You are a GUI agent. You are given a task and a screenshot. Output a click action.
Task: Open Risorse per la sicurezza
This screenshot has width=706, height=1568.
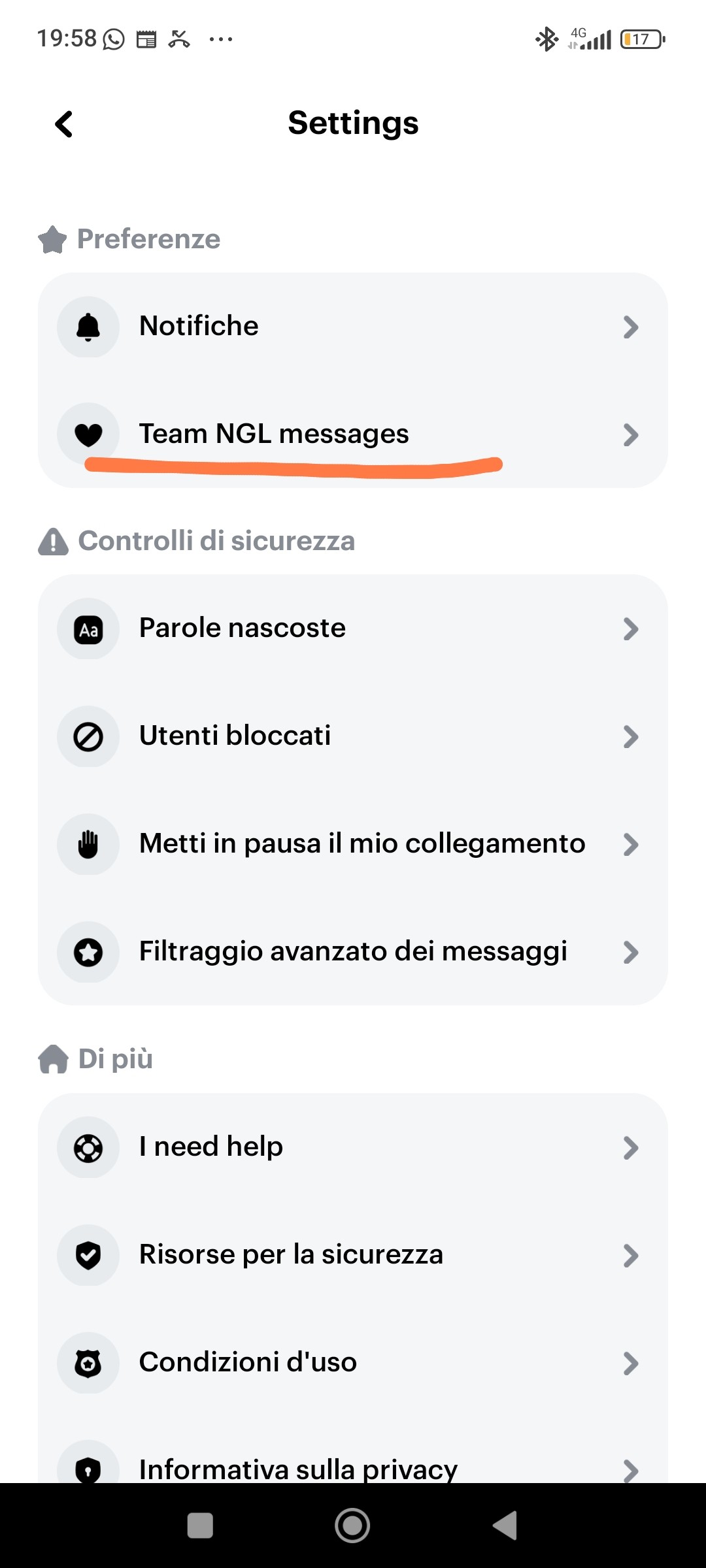tap(353, 1255)
